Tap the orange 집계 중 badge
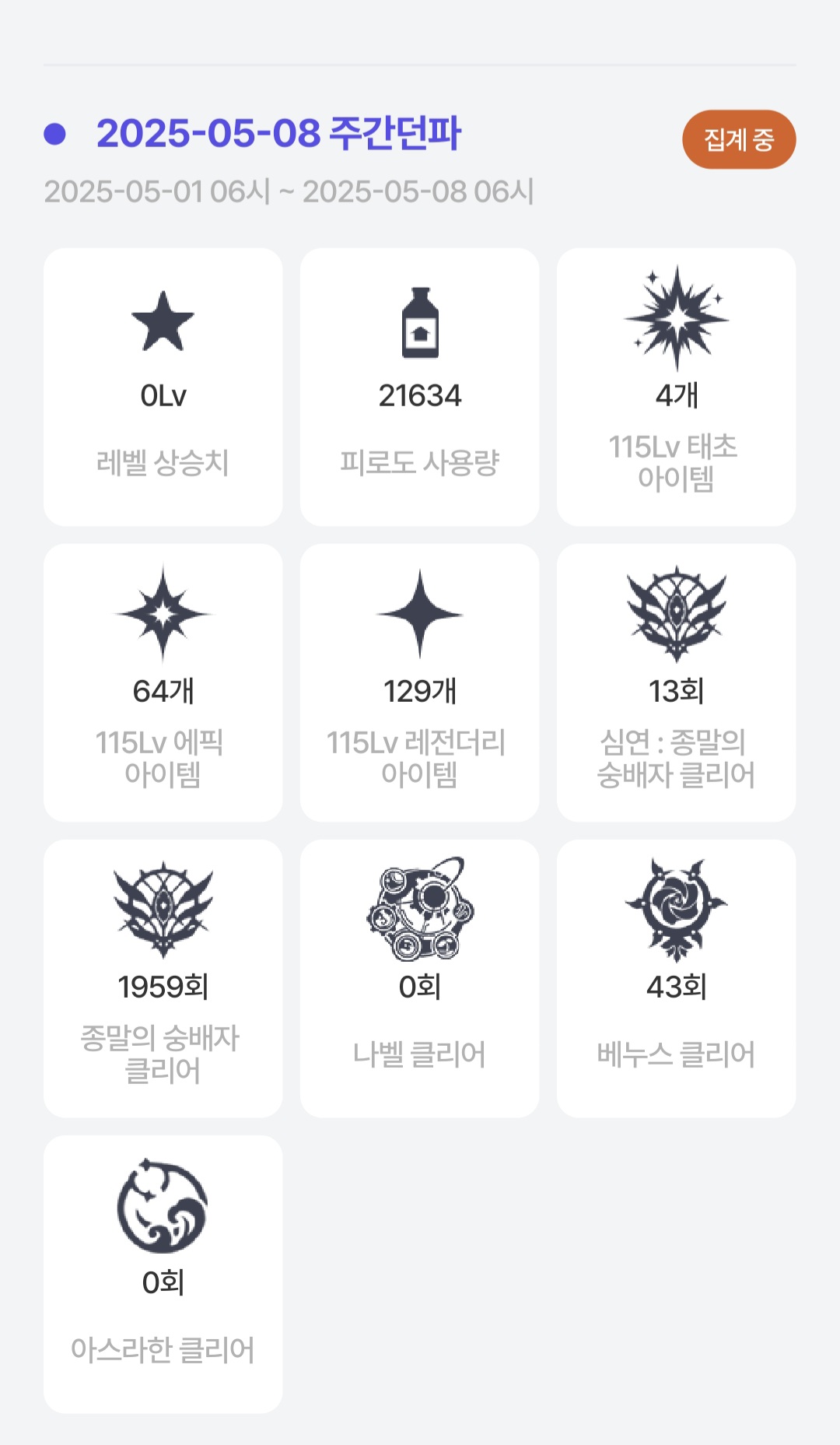The image size is (840, 1445). [x=739, y=139]
